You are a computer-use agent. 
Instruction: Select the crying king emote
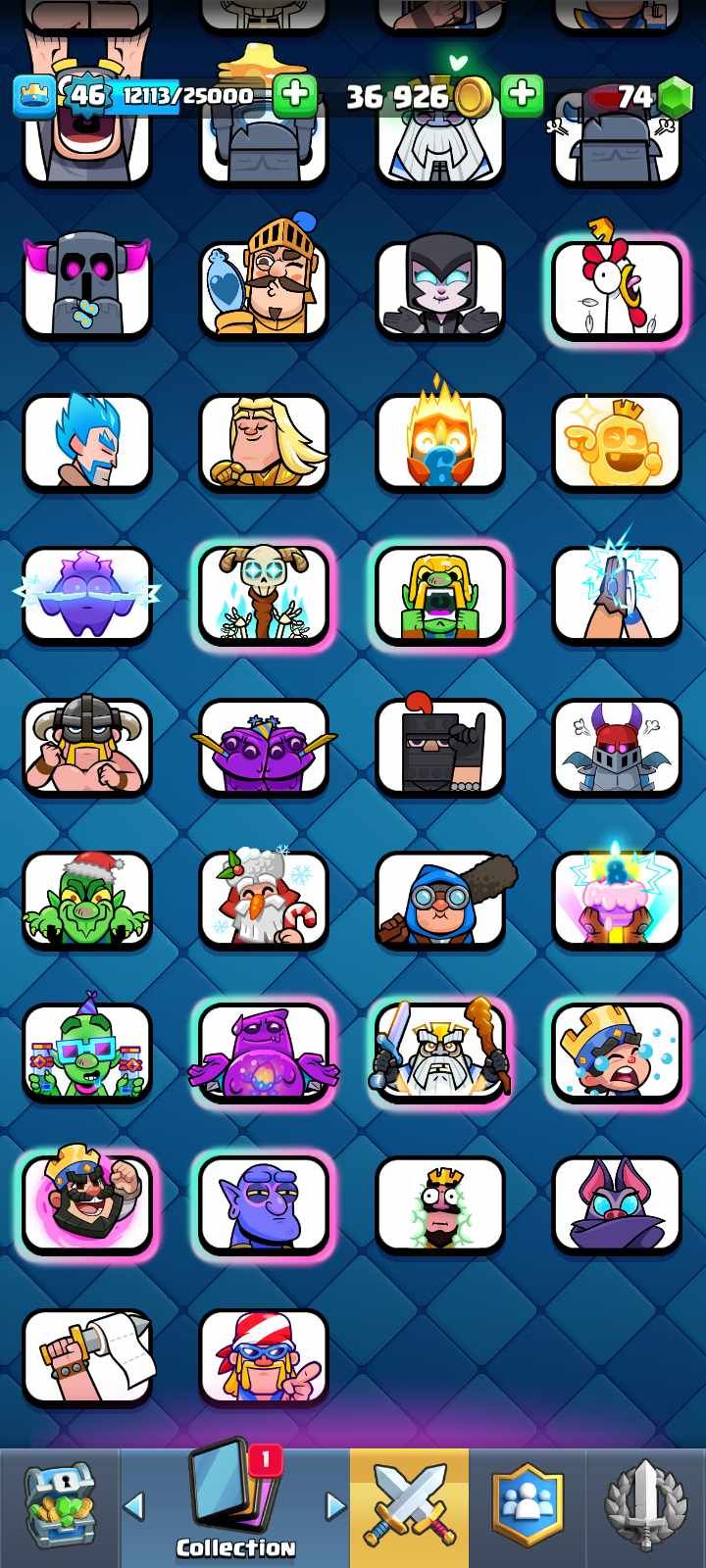pyautogui.click(x=617, y=1053)
